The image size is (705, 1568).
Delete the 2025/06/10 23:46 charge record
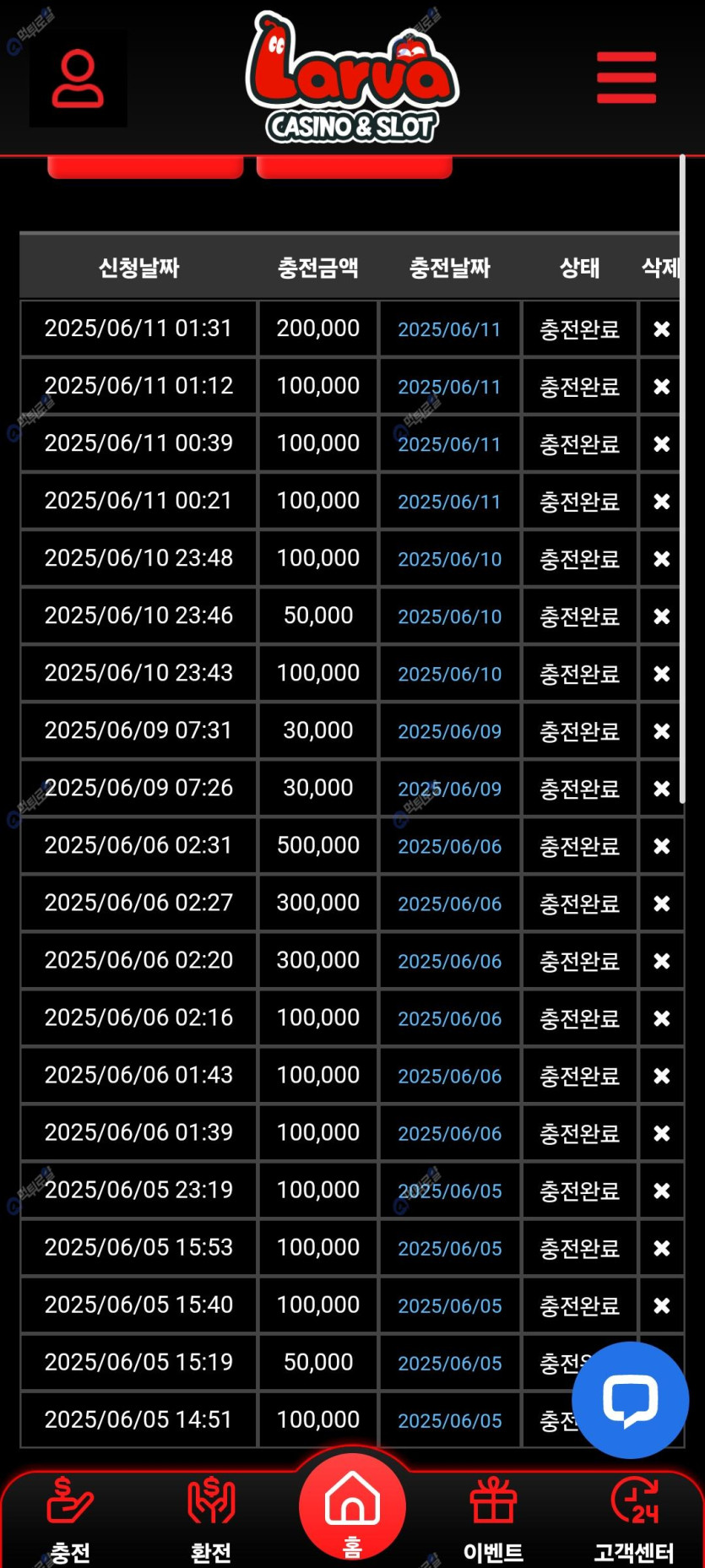pos(662,616)
